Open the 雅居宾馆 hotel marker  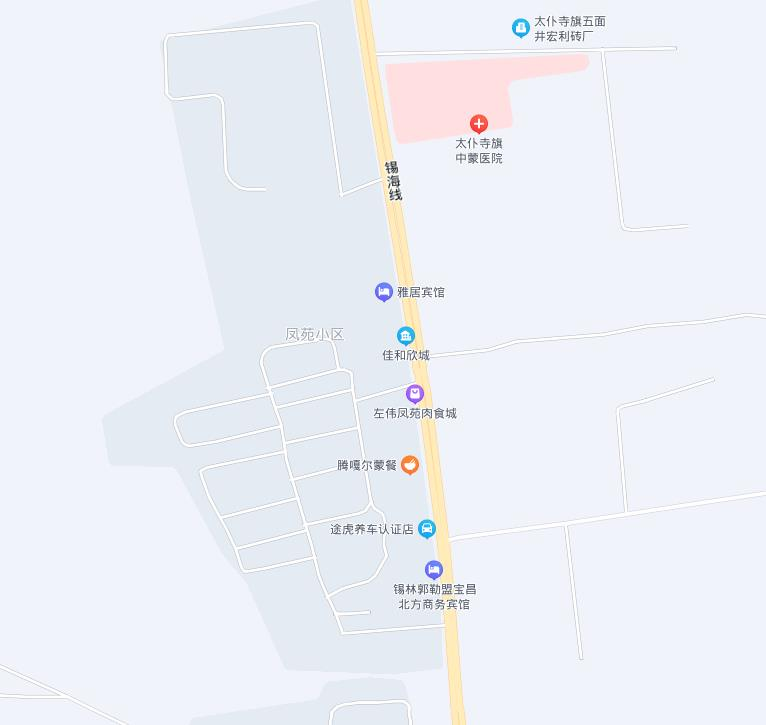click(x=384, y=292)
